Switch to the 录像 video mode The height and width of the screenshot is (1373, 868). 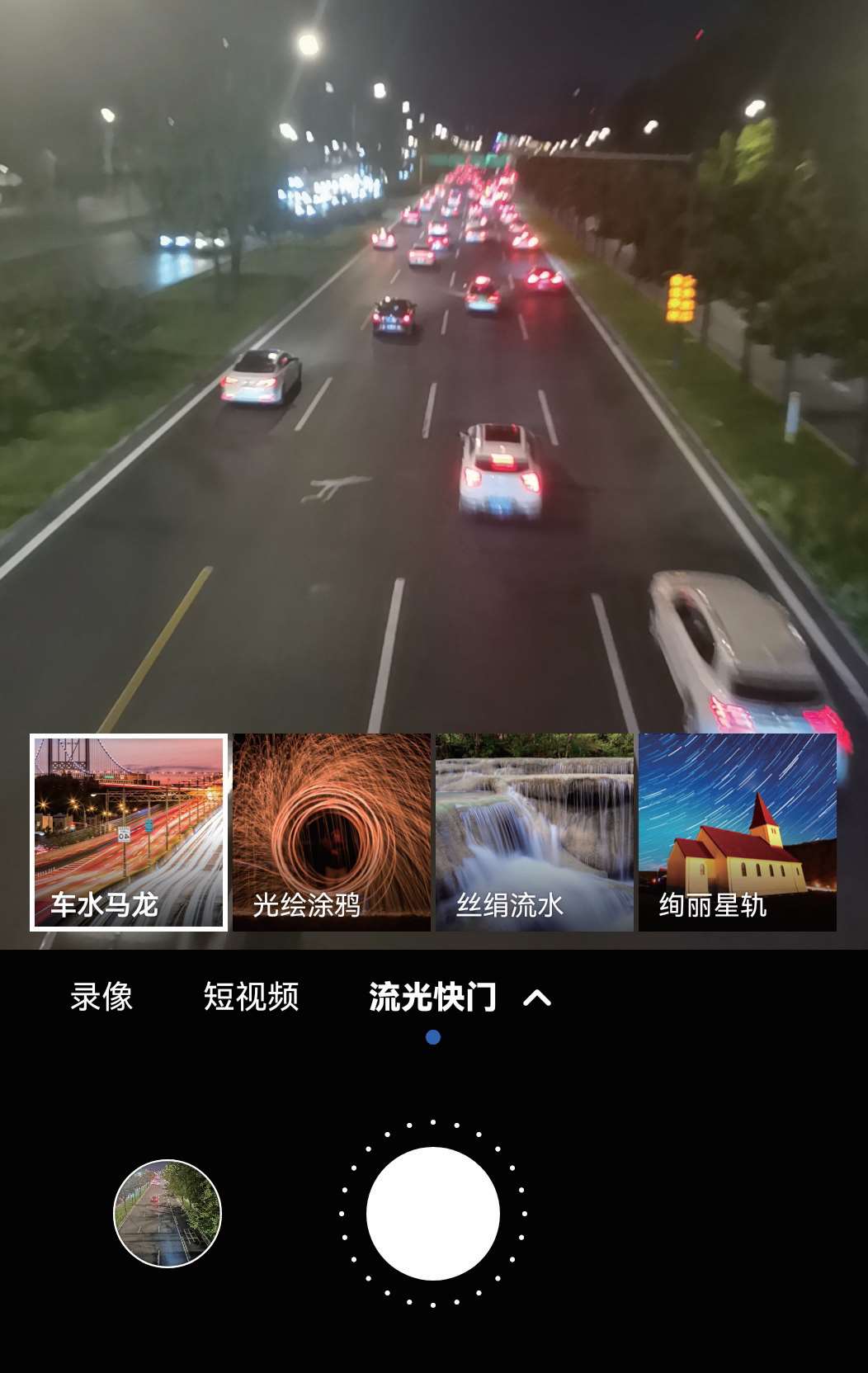click(x=101, y=997)
